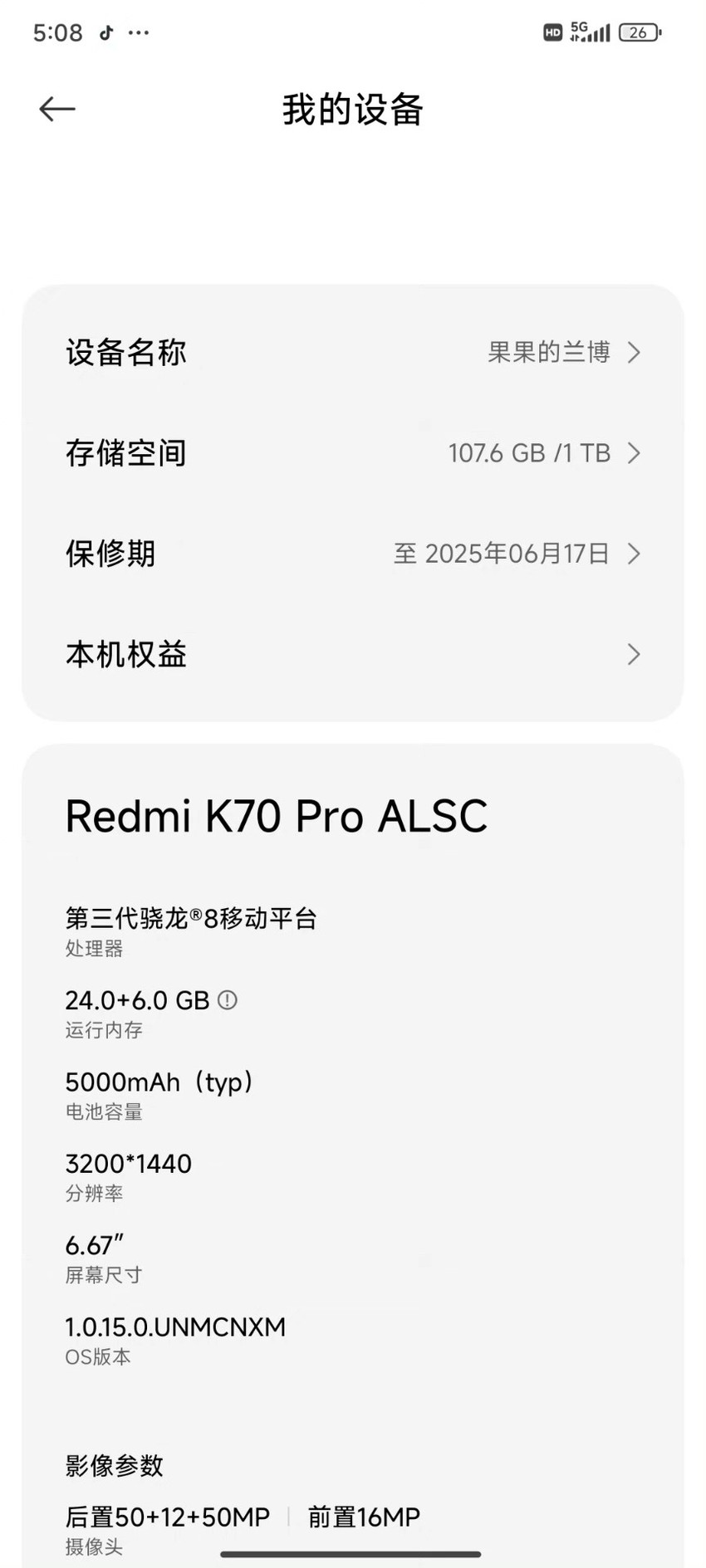Open 存储空间 storage details
706x1568 pixels.
(x=353, y=453)
